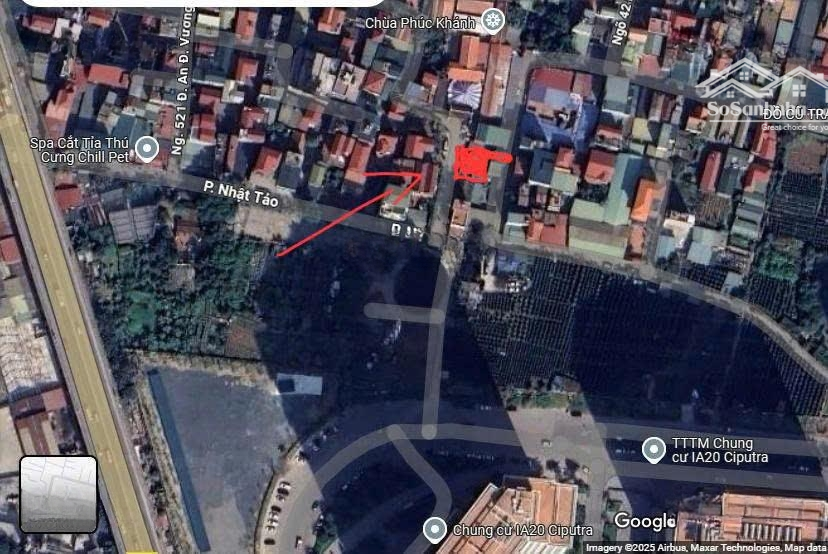Open the TTTM Chung cư IA20 Ciputra marker
This screenshot has width=828, height=554.
(x=654, y=450)
